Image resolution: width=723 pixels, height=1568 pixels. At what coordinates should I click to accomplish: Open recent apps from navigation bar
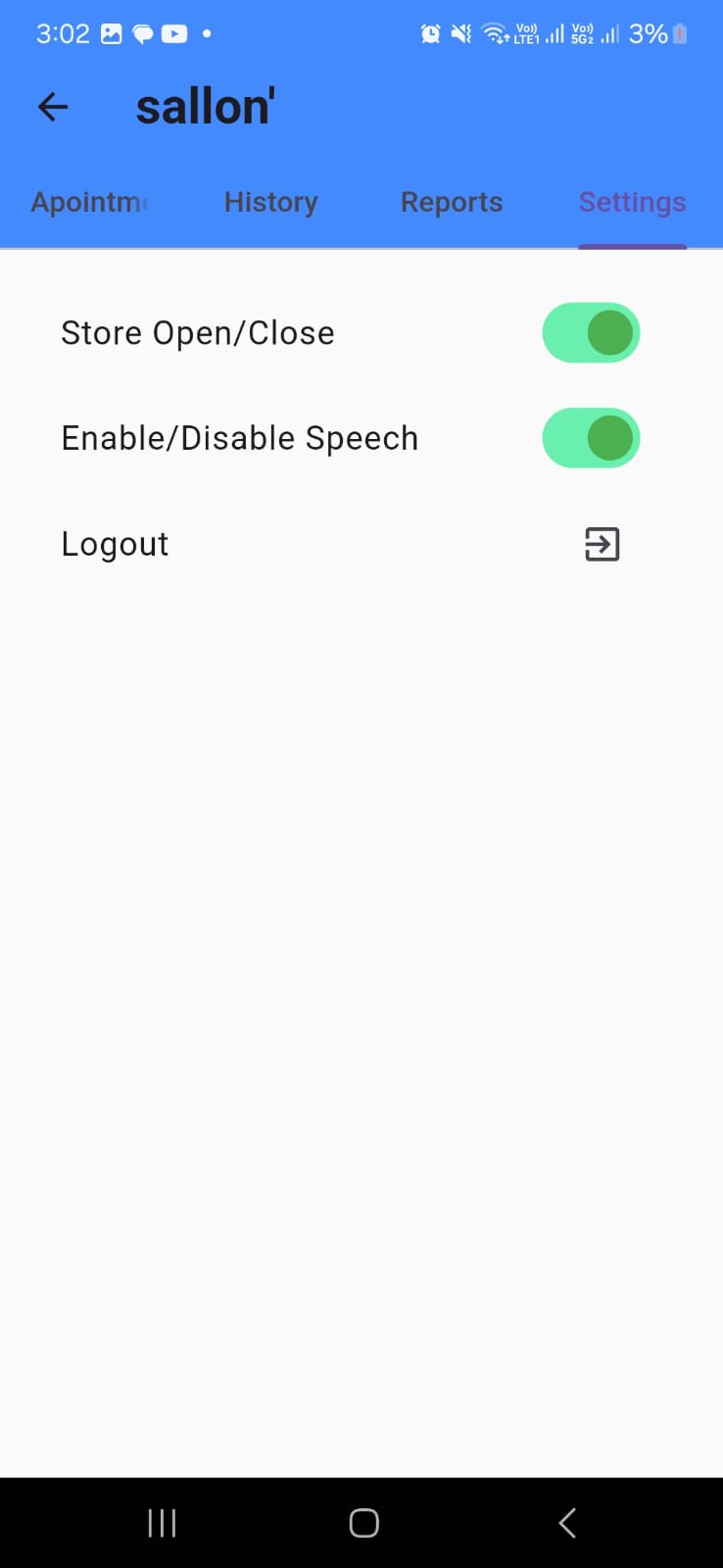(162, 1523)
